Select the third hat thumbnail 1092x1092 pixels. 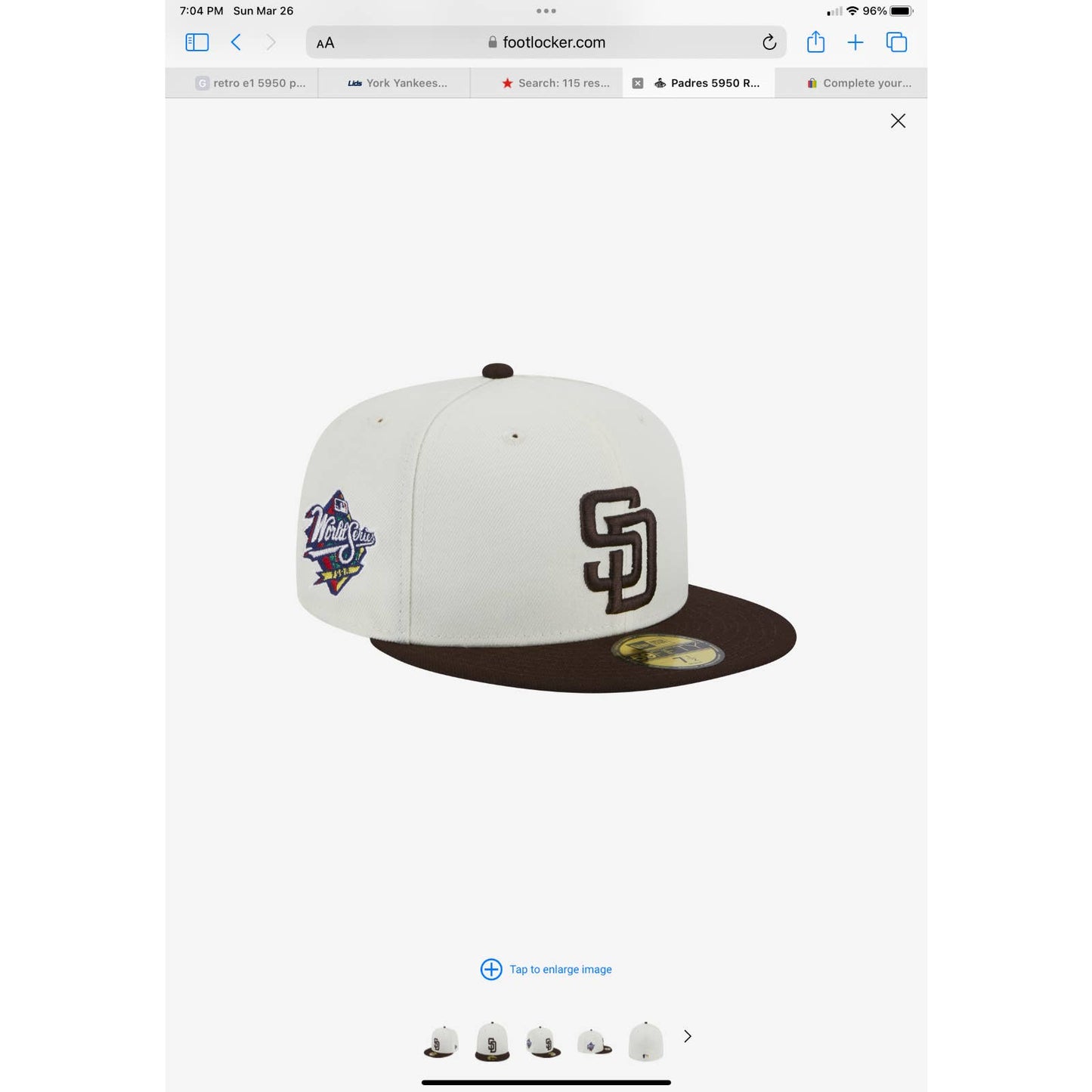(543, 1041)
